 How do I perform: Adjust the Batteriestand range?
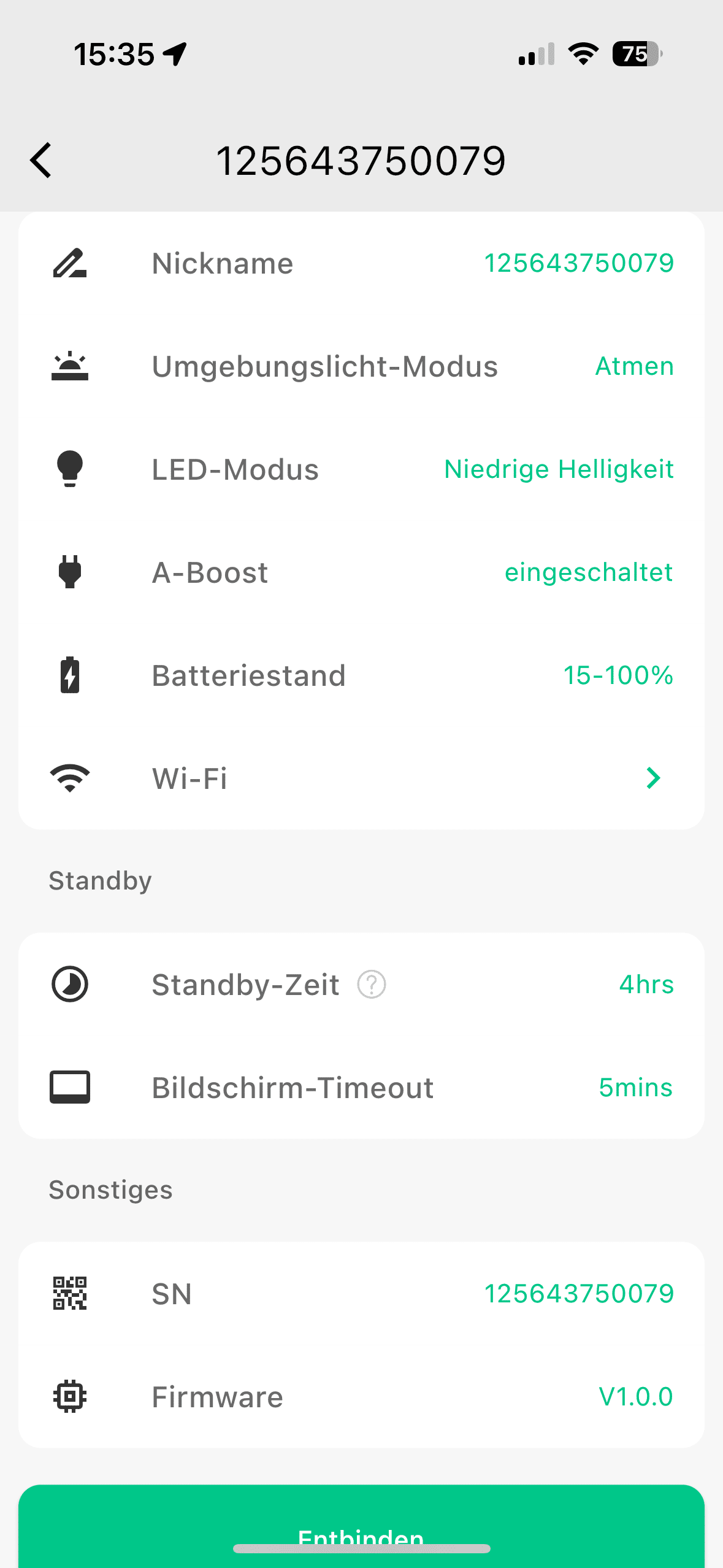(x=361, y=676)
